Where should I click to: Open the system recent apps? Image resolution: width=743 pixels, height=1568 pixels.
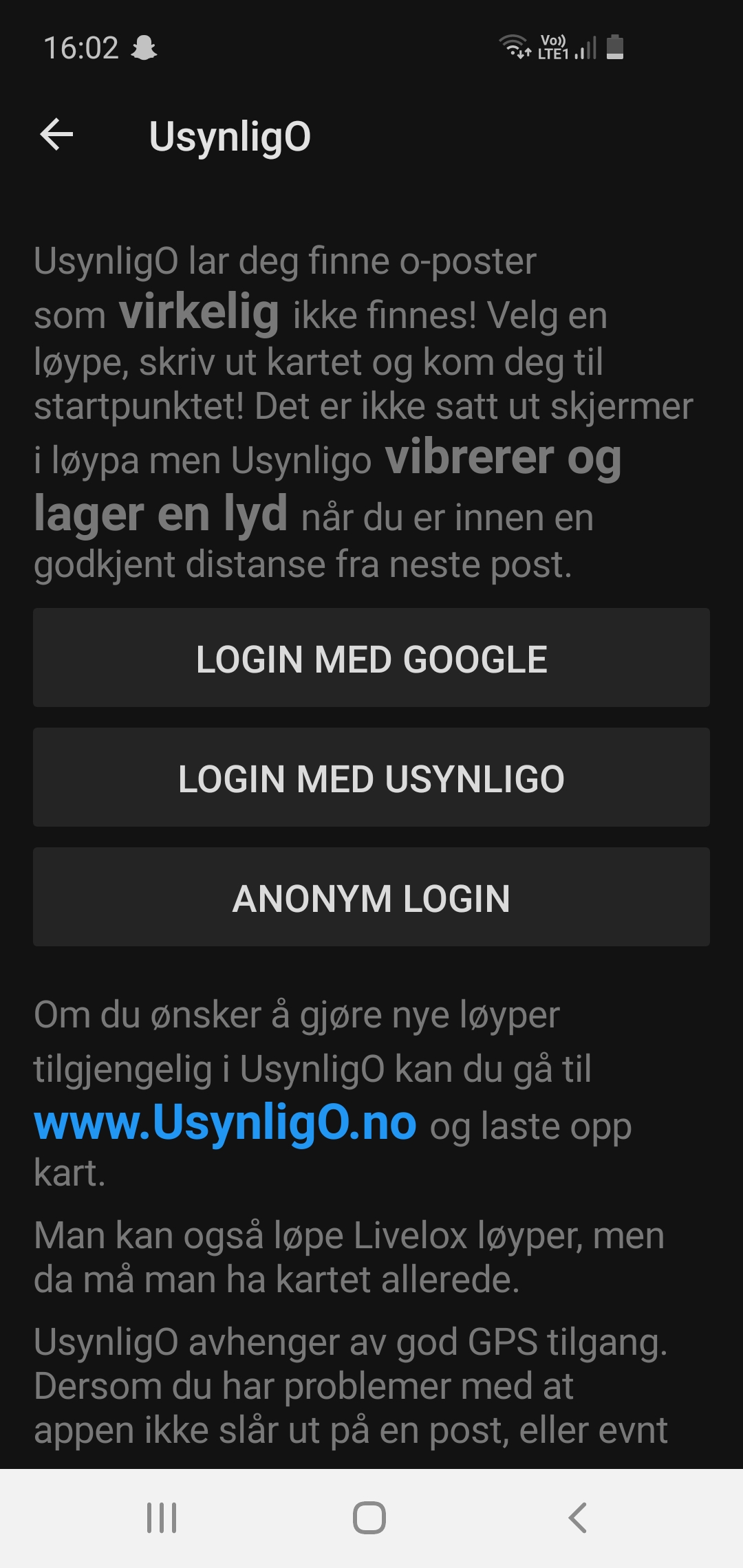pyautogui.click(x=162, y=1518)
